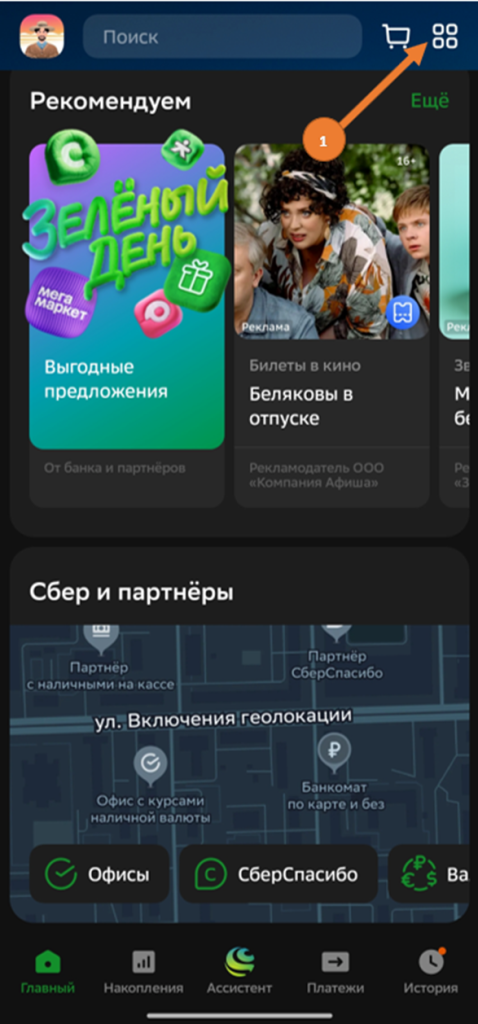Tap Ещё next to Рекомендуем
The height and width of the screenshot is (1024, 478).
point(430,101)
